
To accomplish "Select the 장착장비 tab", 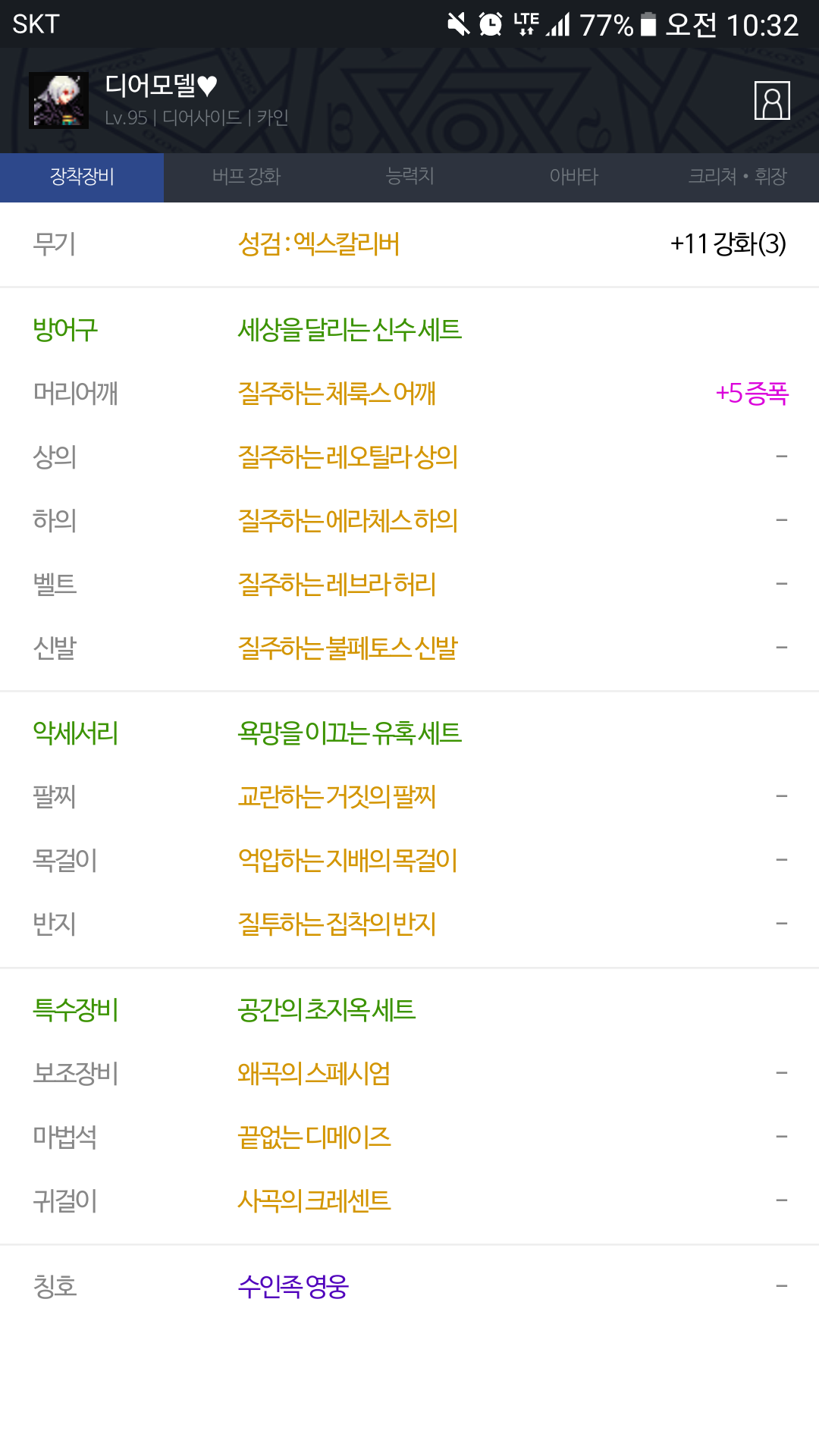I will click(x=82, y=177).
